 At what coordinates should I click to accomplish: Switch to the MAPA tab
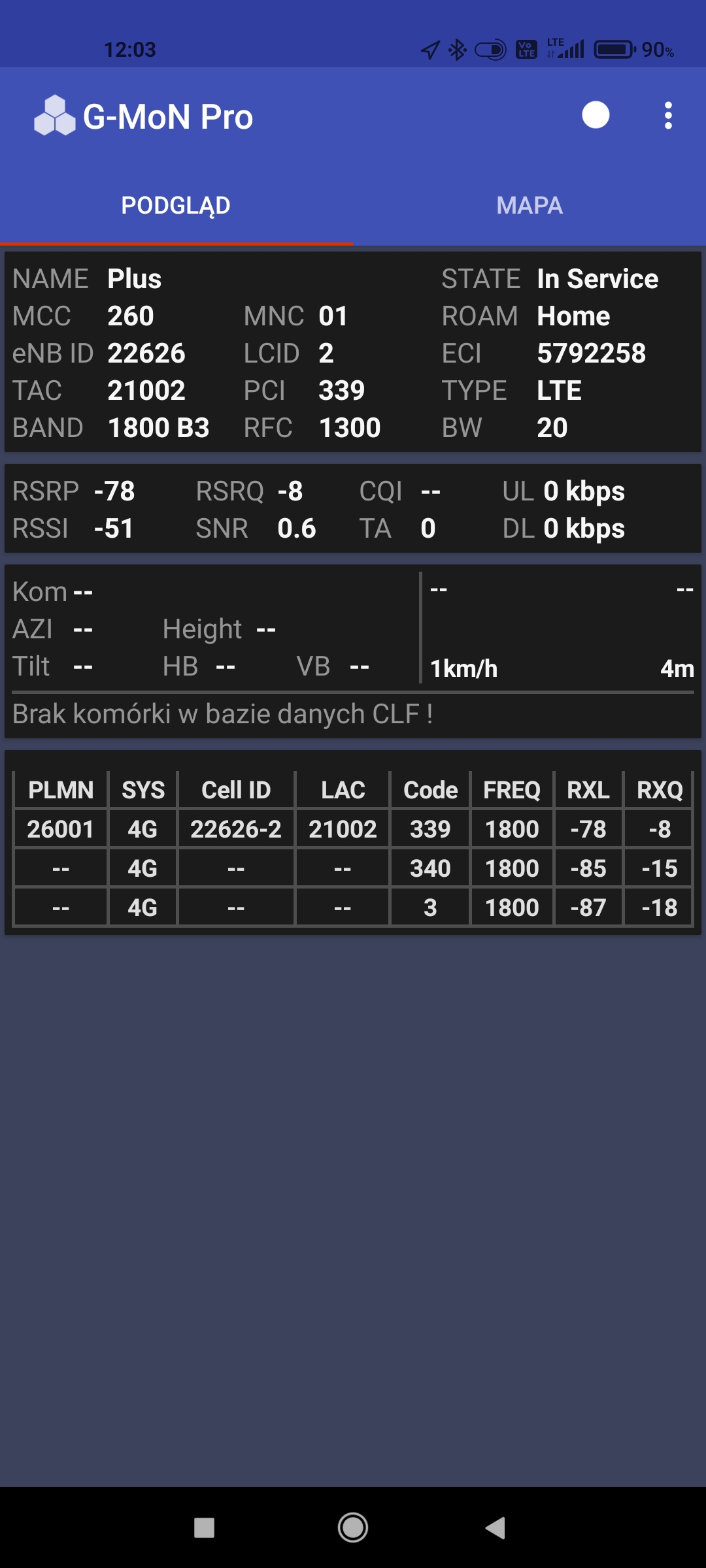coord(529,206)
